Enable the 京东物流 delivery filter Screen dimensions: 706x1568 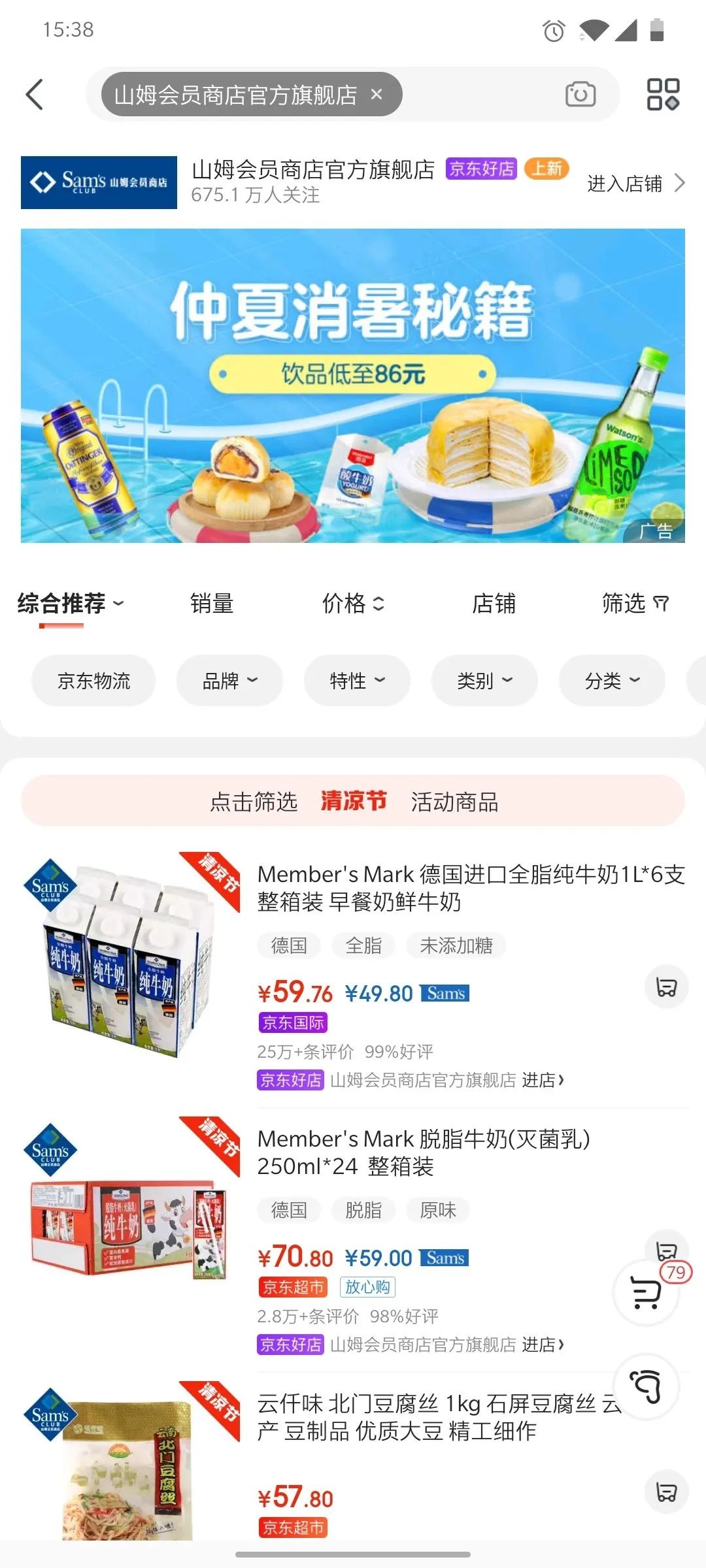92,680
